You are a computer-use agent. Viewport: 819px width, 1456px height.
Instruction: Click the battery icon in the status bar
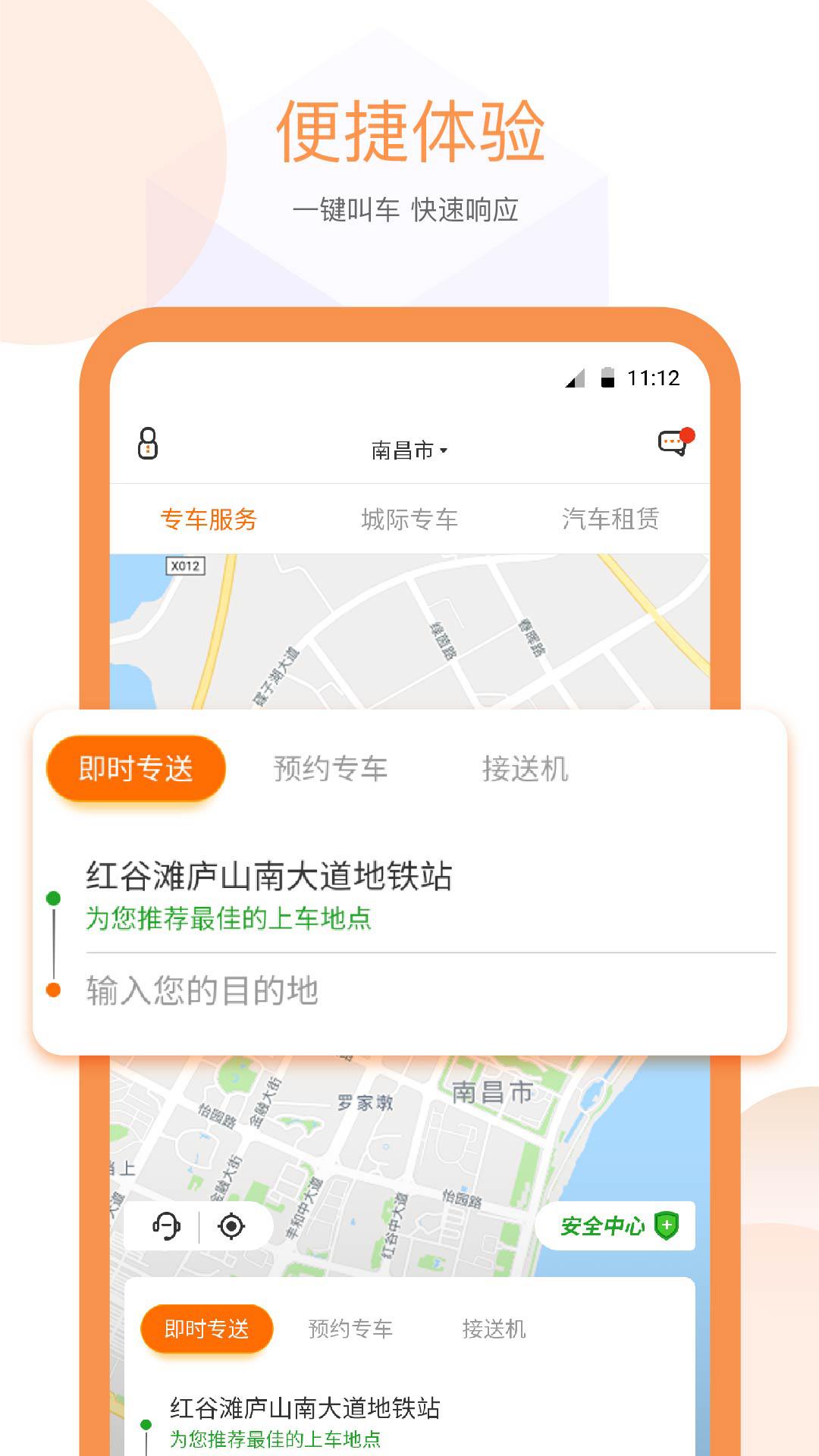tap(607, 378)
